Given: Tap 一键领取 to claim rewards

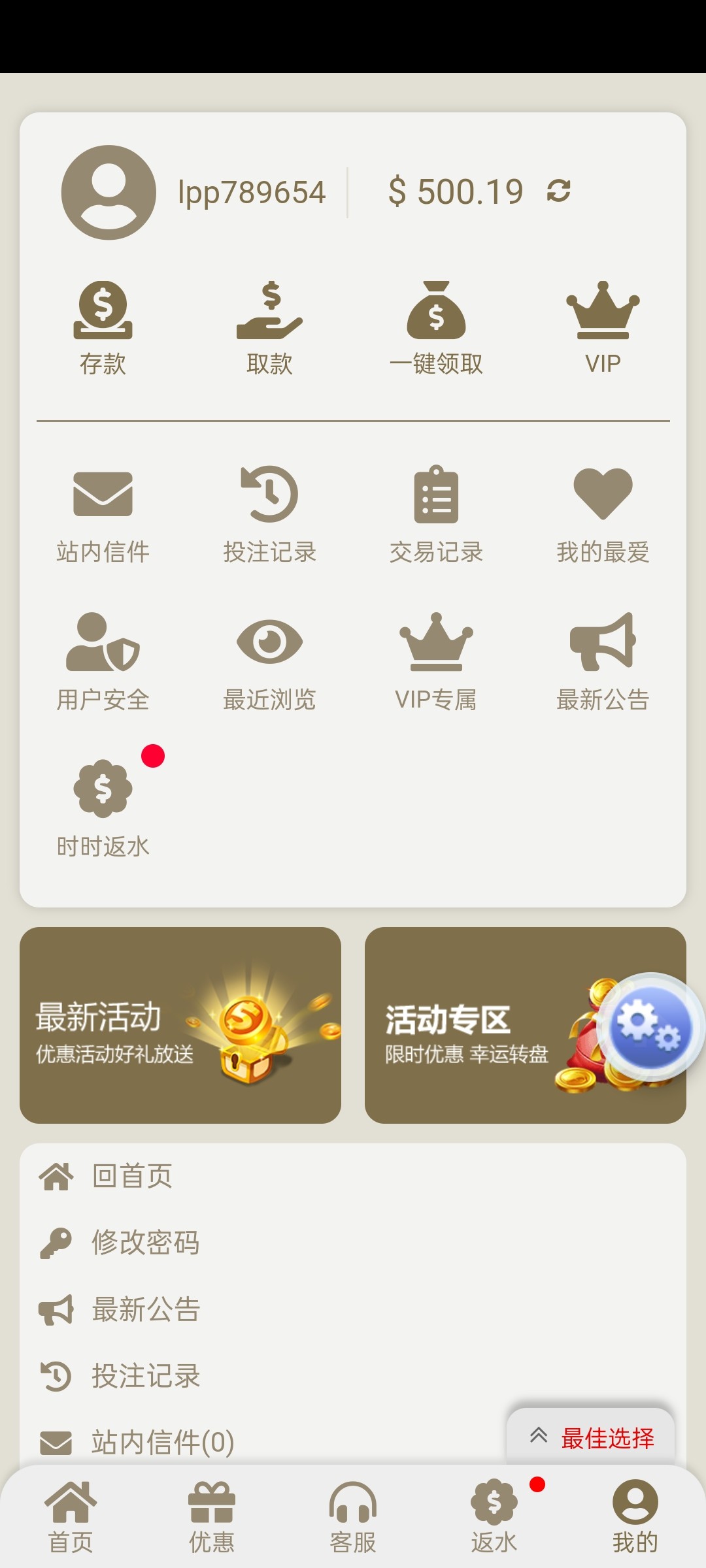Looking at the screenshot, I should click(x=436, y=328).
